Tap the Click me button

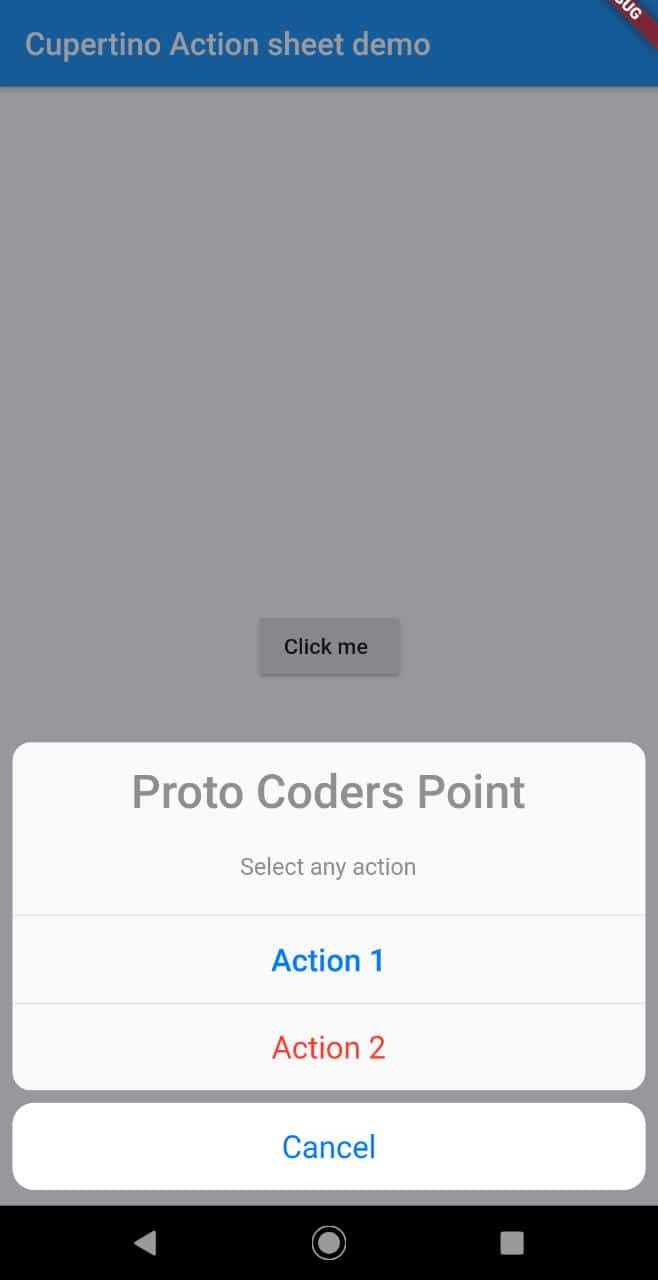329,646
